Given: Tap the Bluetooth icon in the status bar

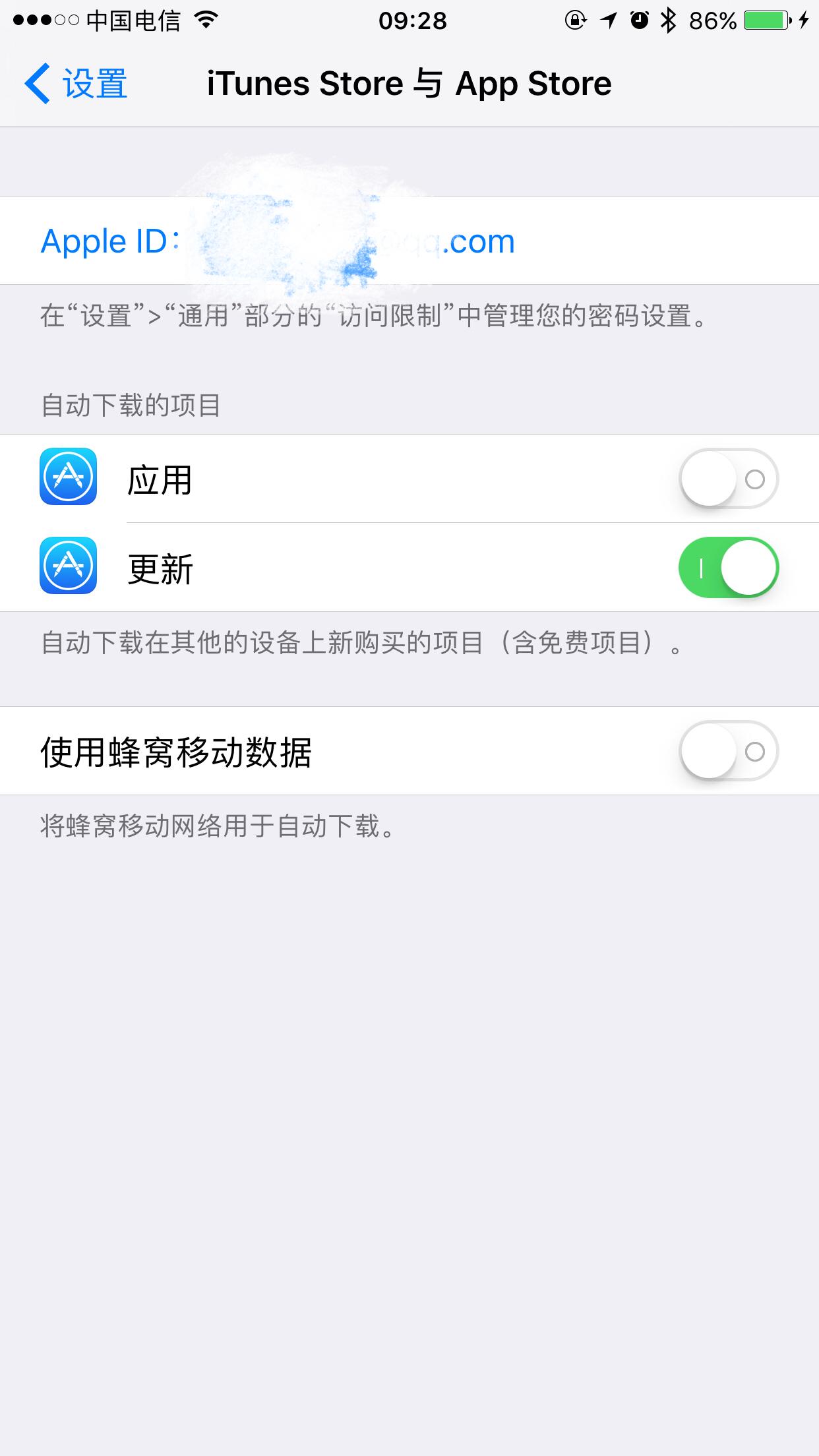Looking at the screenshot, I should [669, 22].
